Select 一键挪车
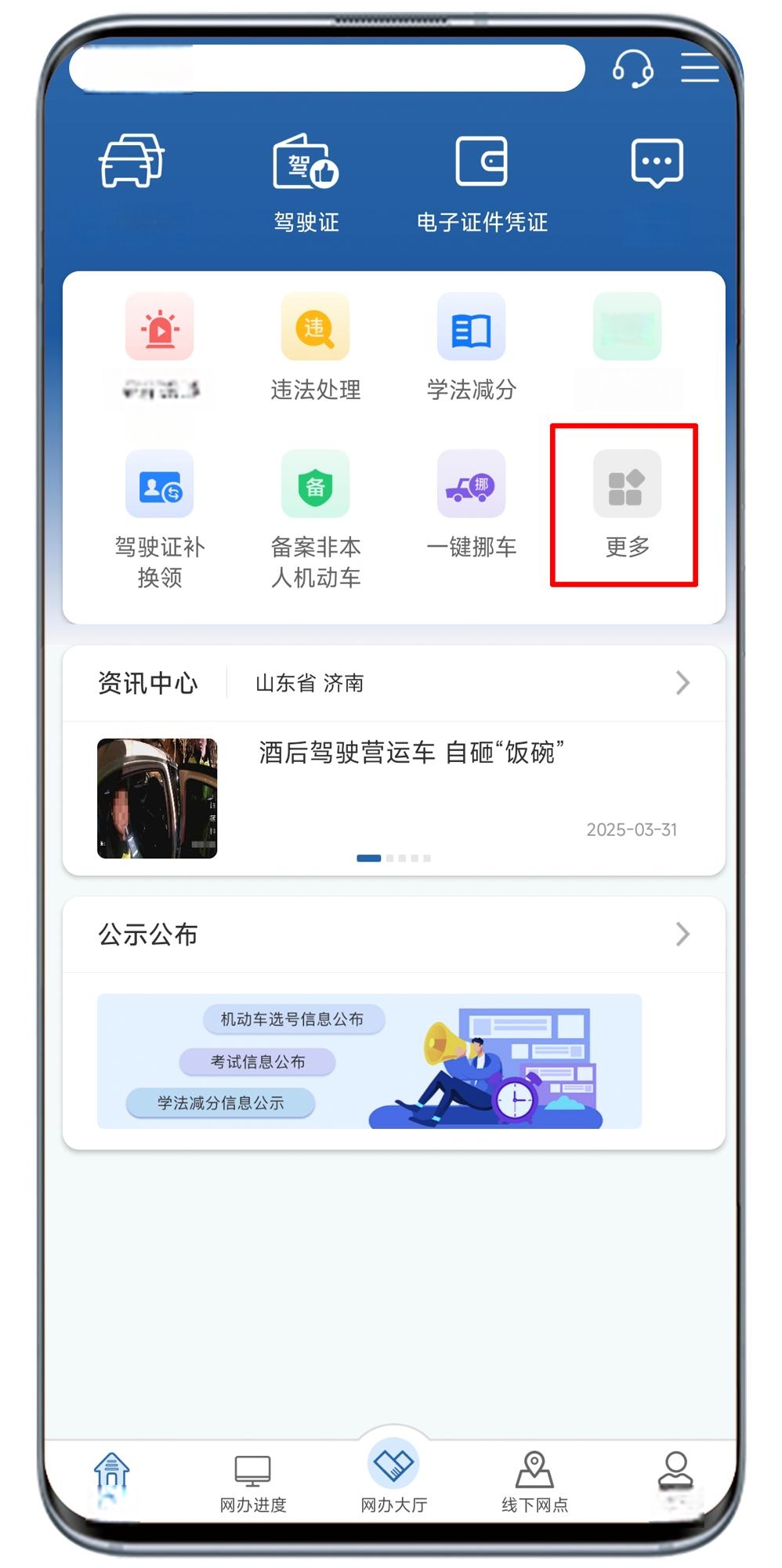This screenshot has width=782, height=1568. click(471, 503)
